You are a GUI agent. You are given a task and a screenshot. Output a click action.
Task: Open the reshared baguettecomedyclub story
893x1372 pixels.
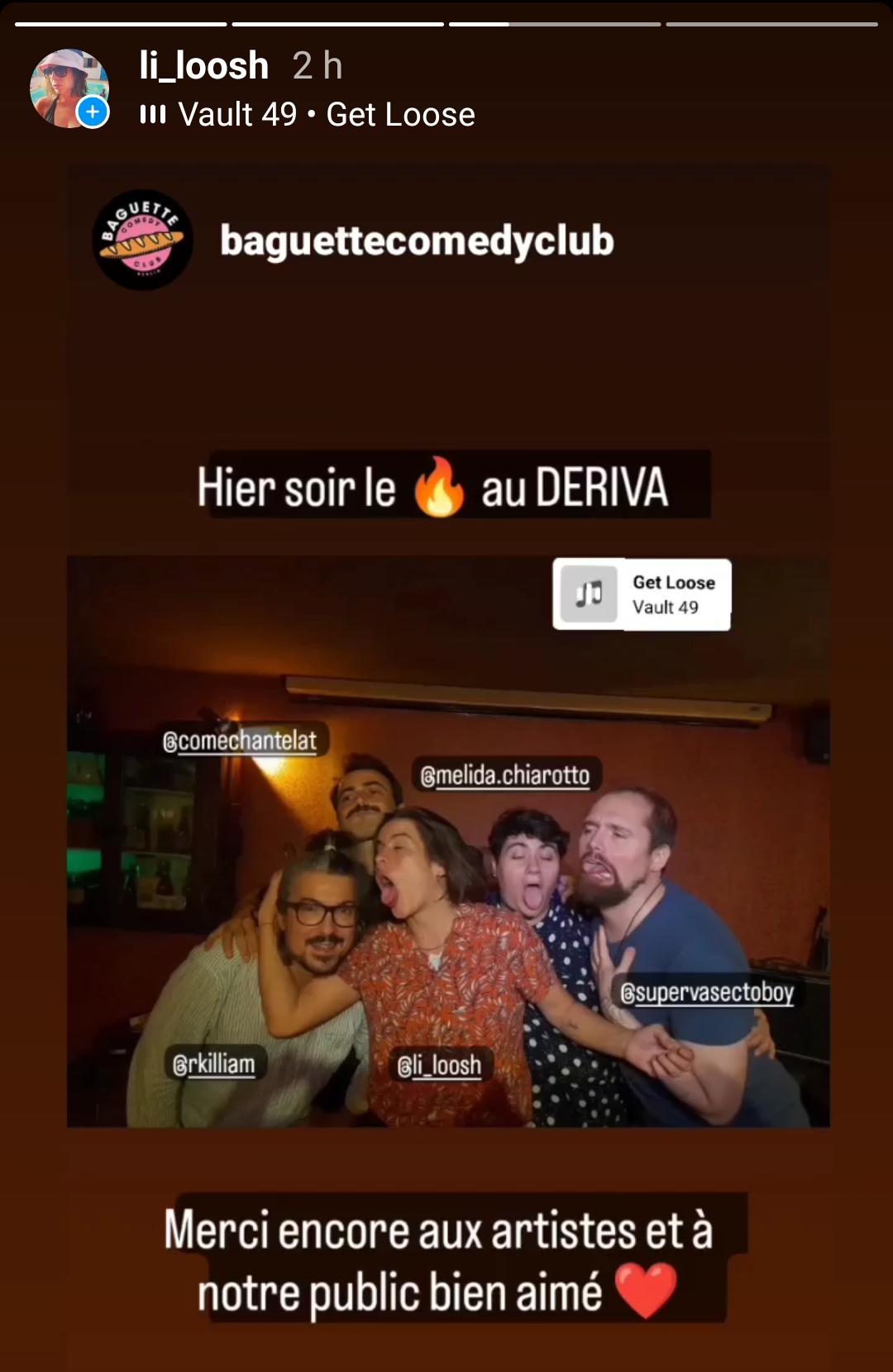[x=416, y=241]
